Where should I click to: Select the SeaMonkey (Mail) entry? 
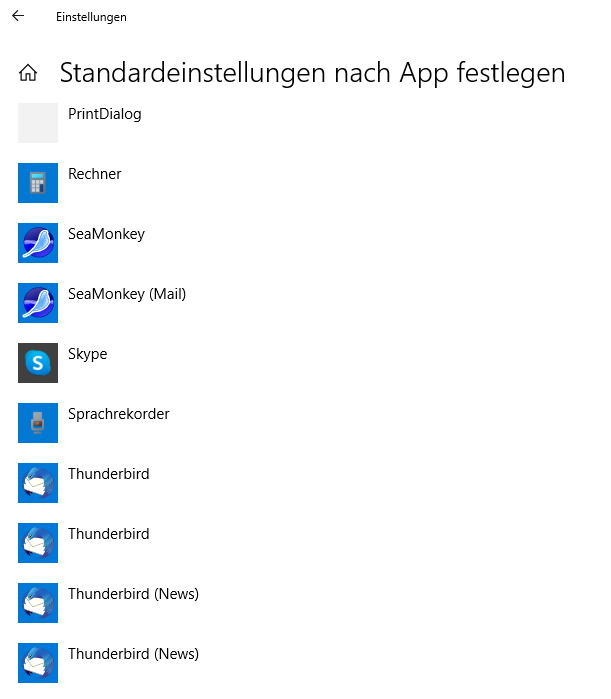[126, 294]
